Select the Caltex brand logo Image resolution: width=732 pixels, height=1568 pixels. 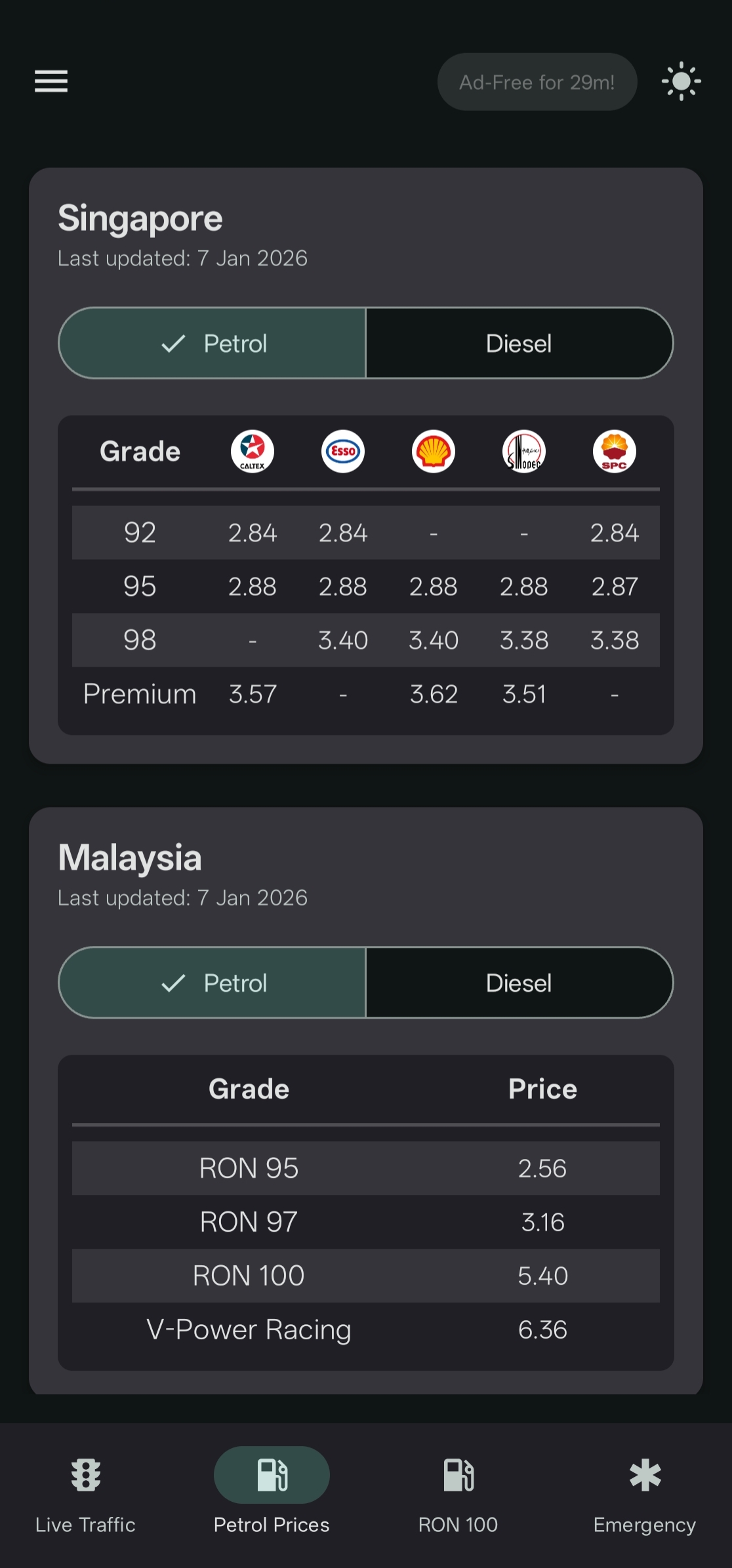point(252,452)
